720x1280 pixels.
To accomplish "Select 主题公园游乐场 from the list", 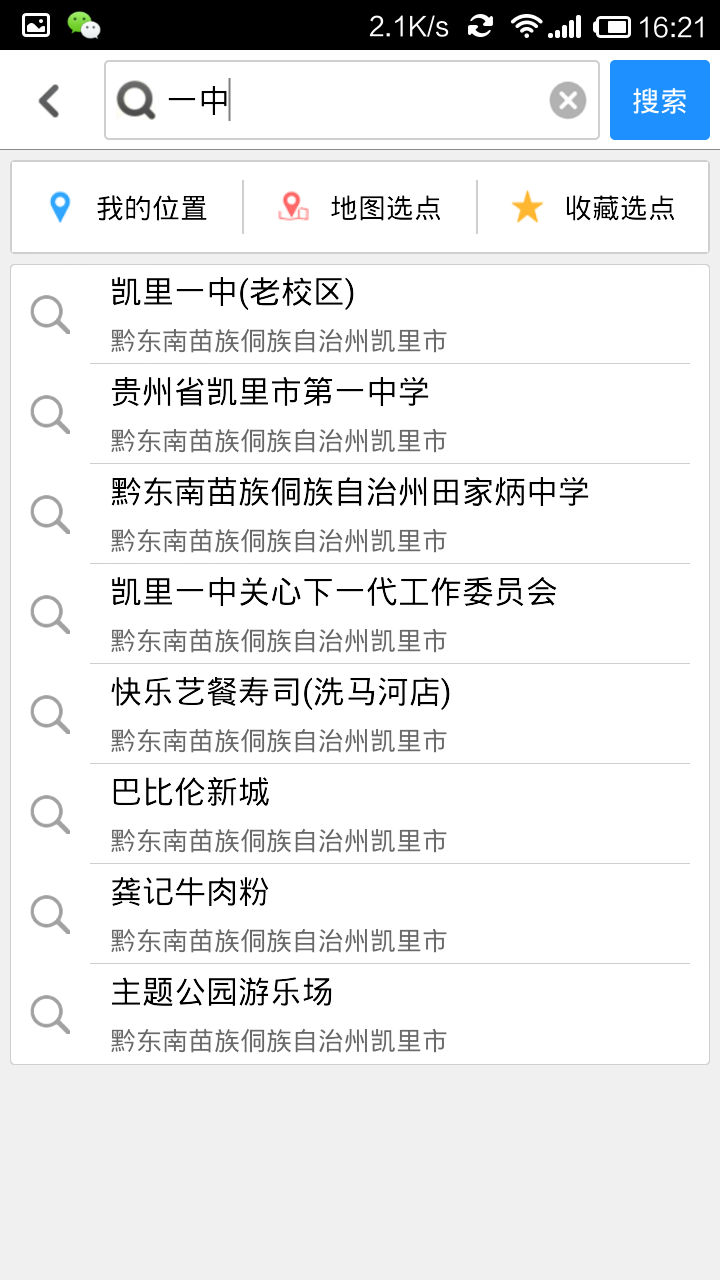I will tap(360, 1014).
